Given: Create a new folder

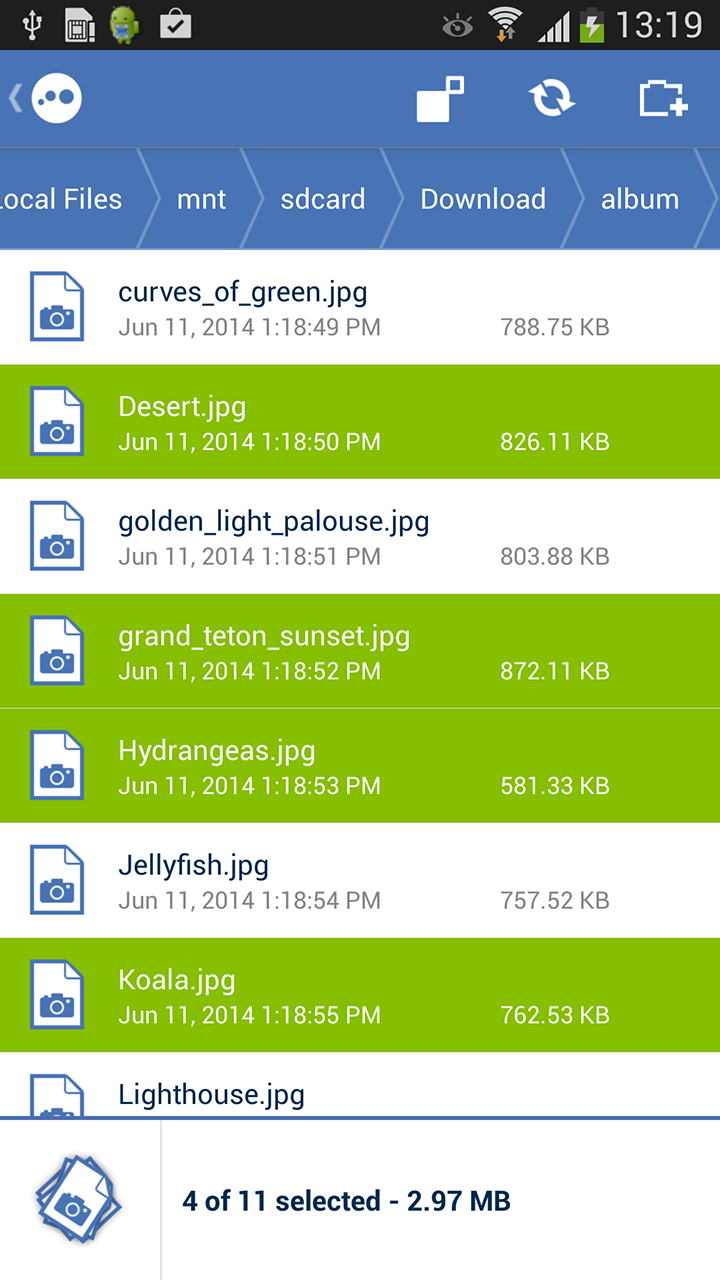Looking at the screenshot, I should [x=662, y=97].
